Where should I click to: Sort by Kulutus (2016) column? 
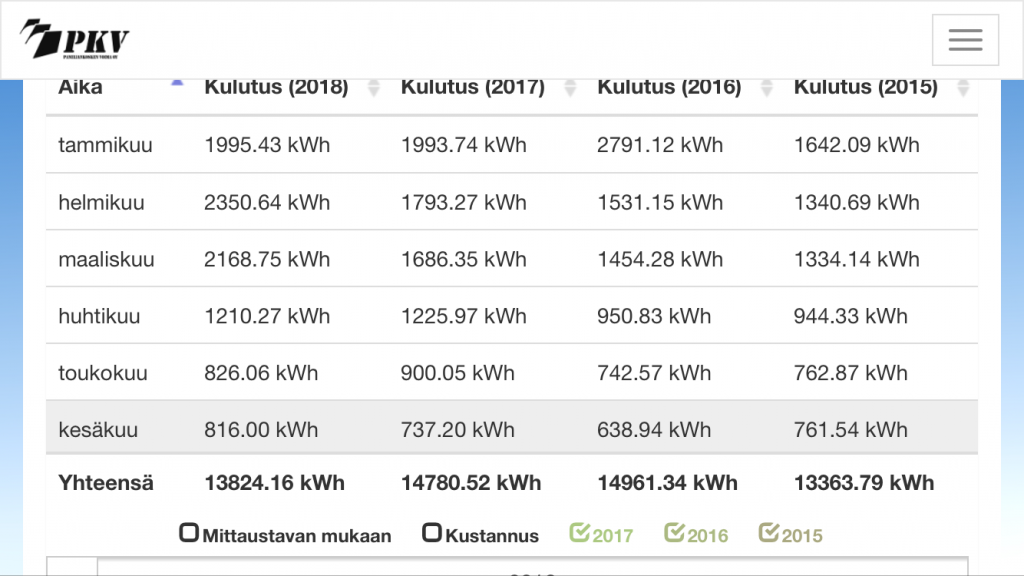click(670, 88)
